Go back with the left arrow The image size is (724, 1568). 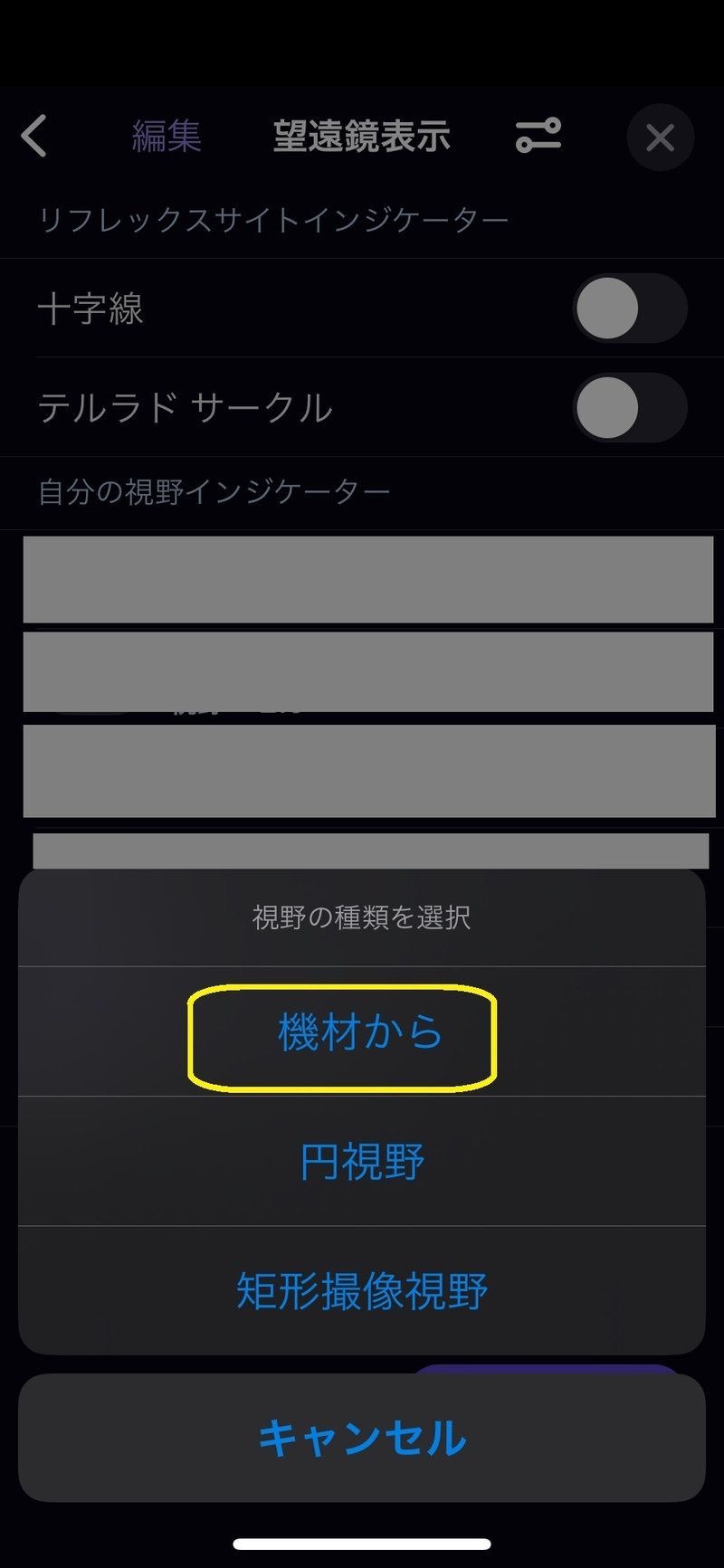coord(34,137)
